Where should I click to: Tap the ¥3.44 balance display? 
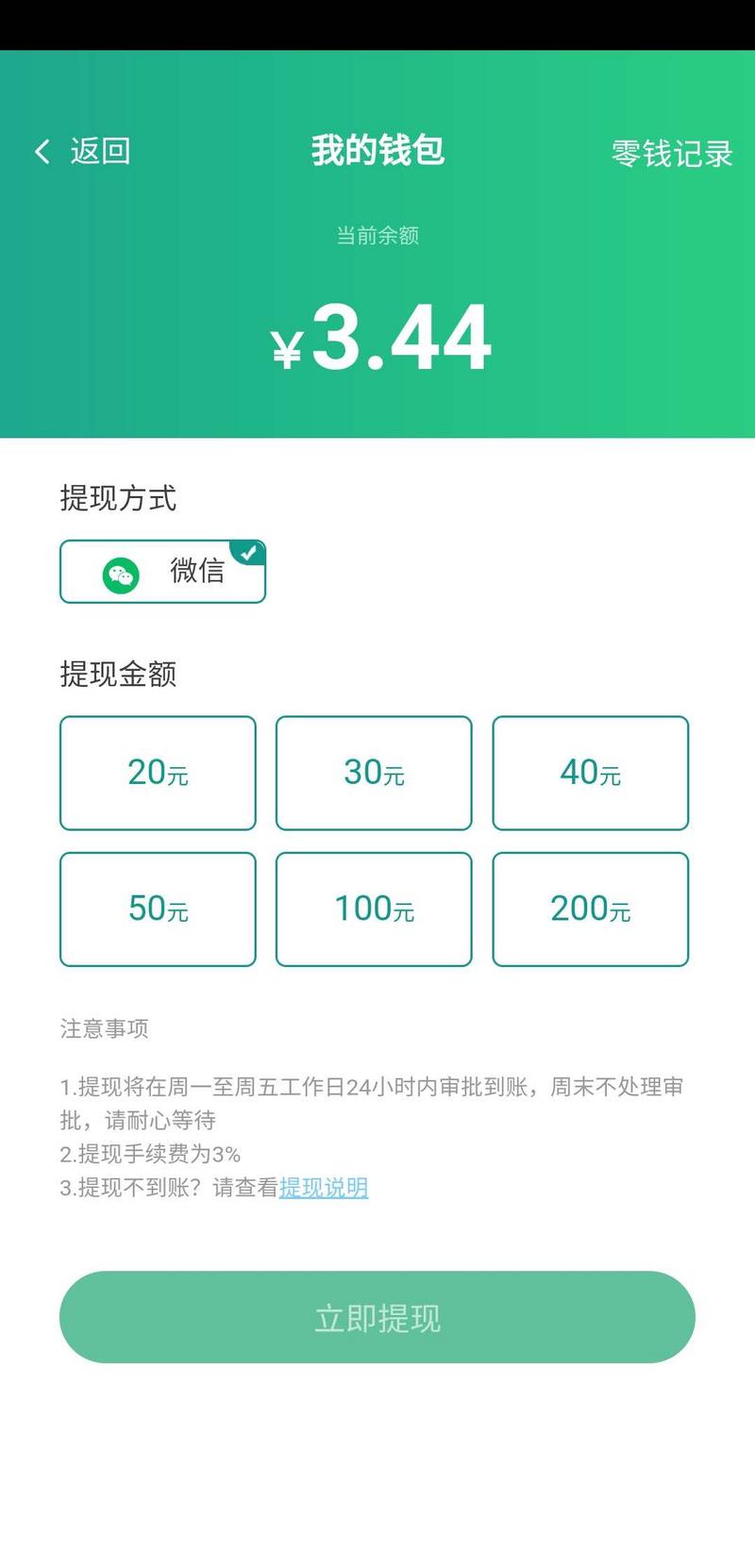[377, 340]
